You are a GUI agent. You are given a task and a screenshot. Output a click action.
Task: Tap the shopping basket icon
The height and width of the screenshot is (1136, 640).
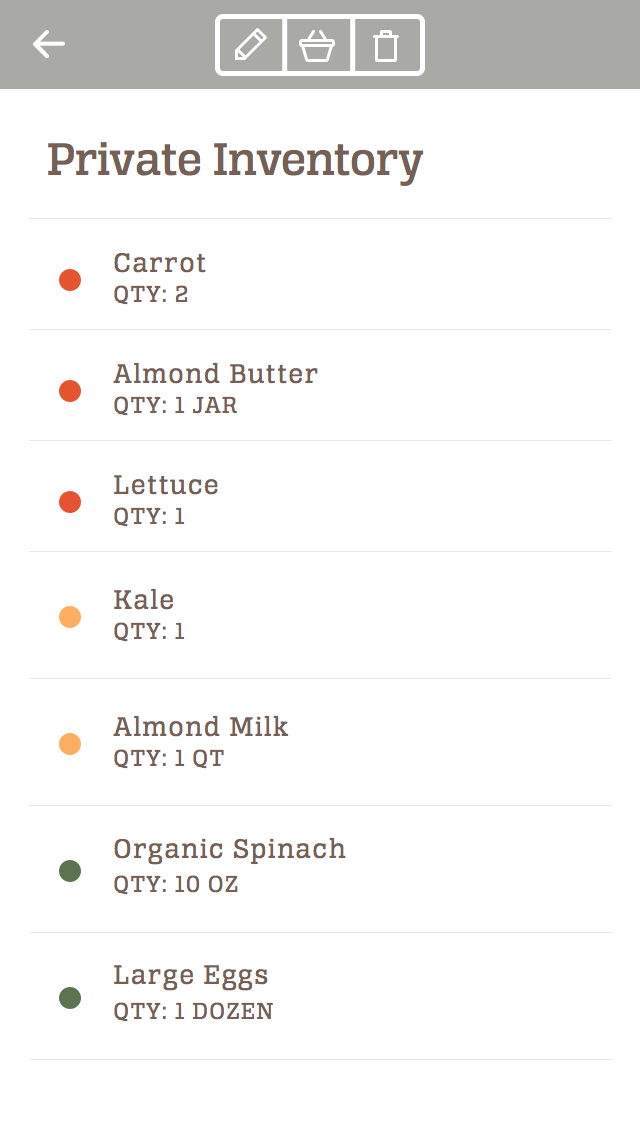click(318, 45)
